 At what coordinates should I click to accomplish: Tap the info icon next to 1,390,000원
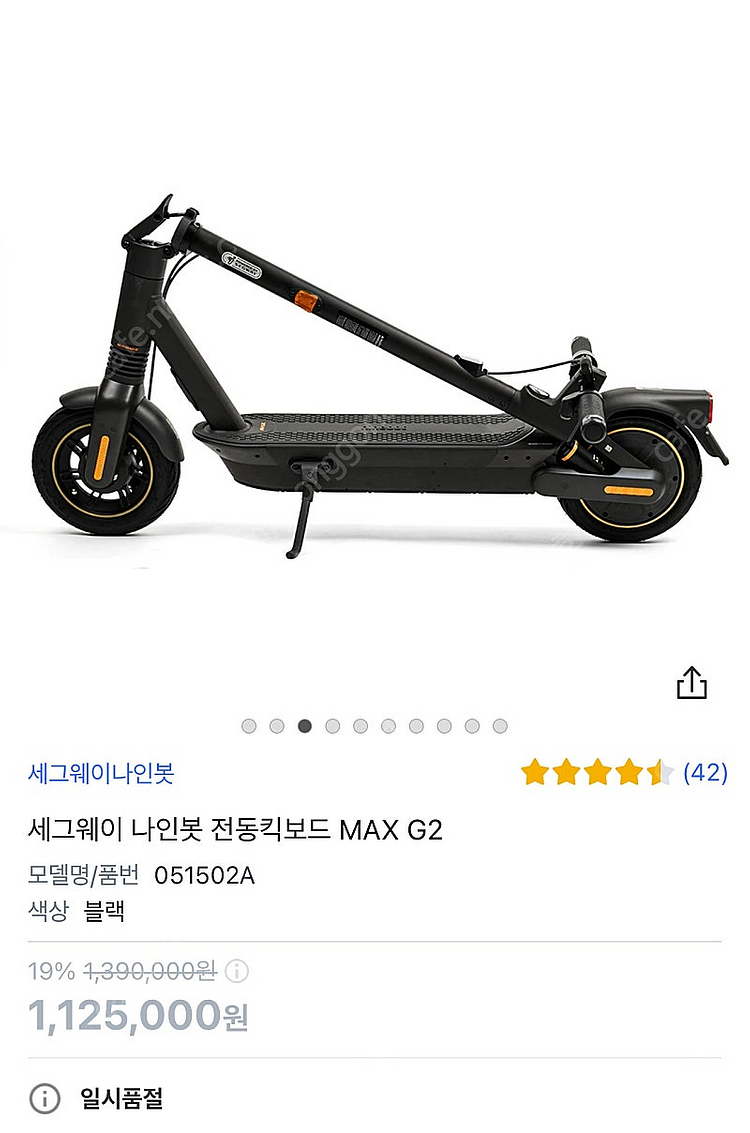(x=237, y=971)
